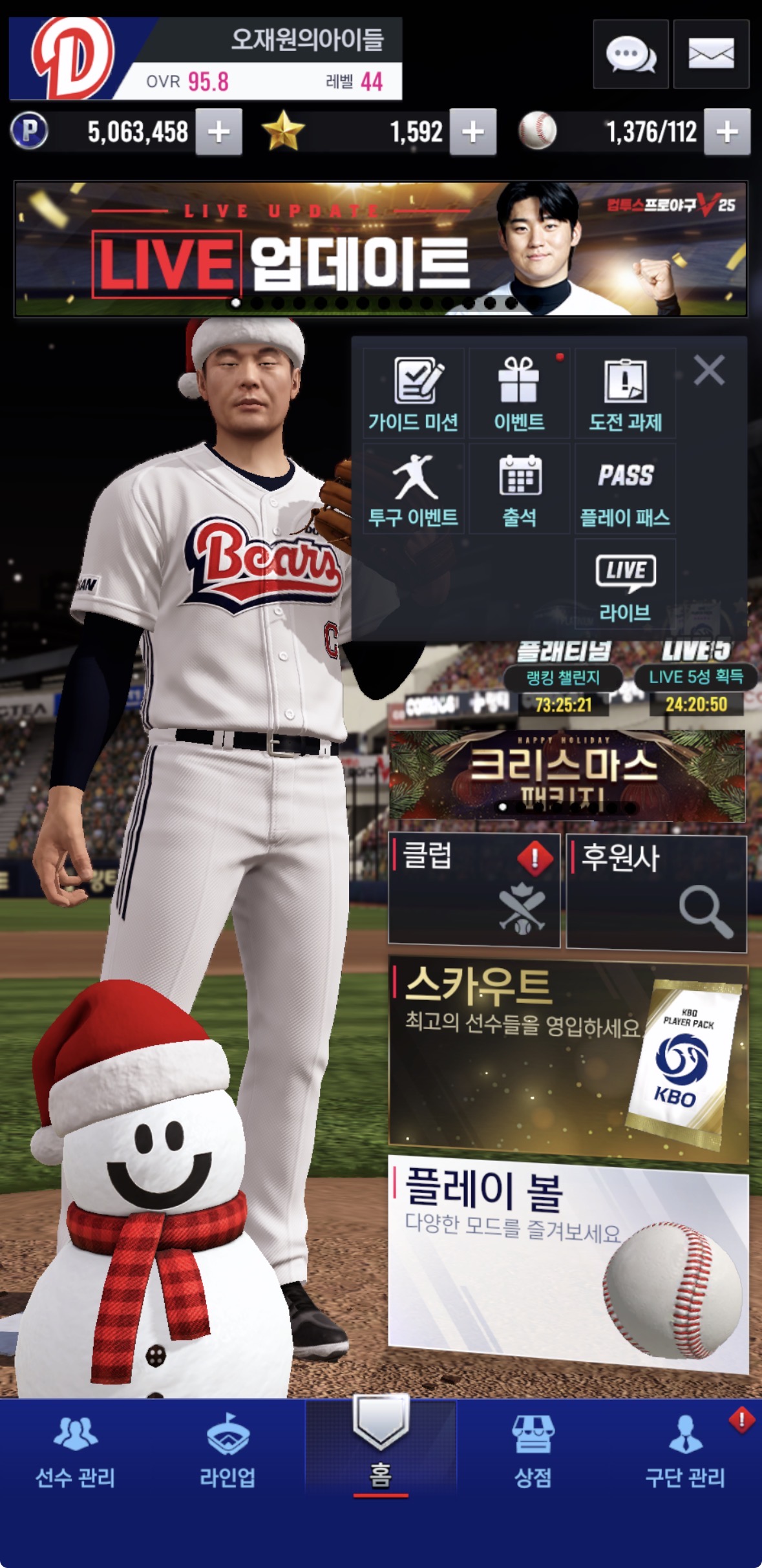Open 스카우트 to recruit players

tap(567, 1060)
